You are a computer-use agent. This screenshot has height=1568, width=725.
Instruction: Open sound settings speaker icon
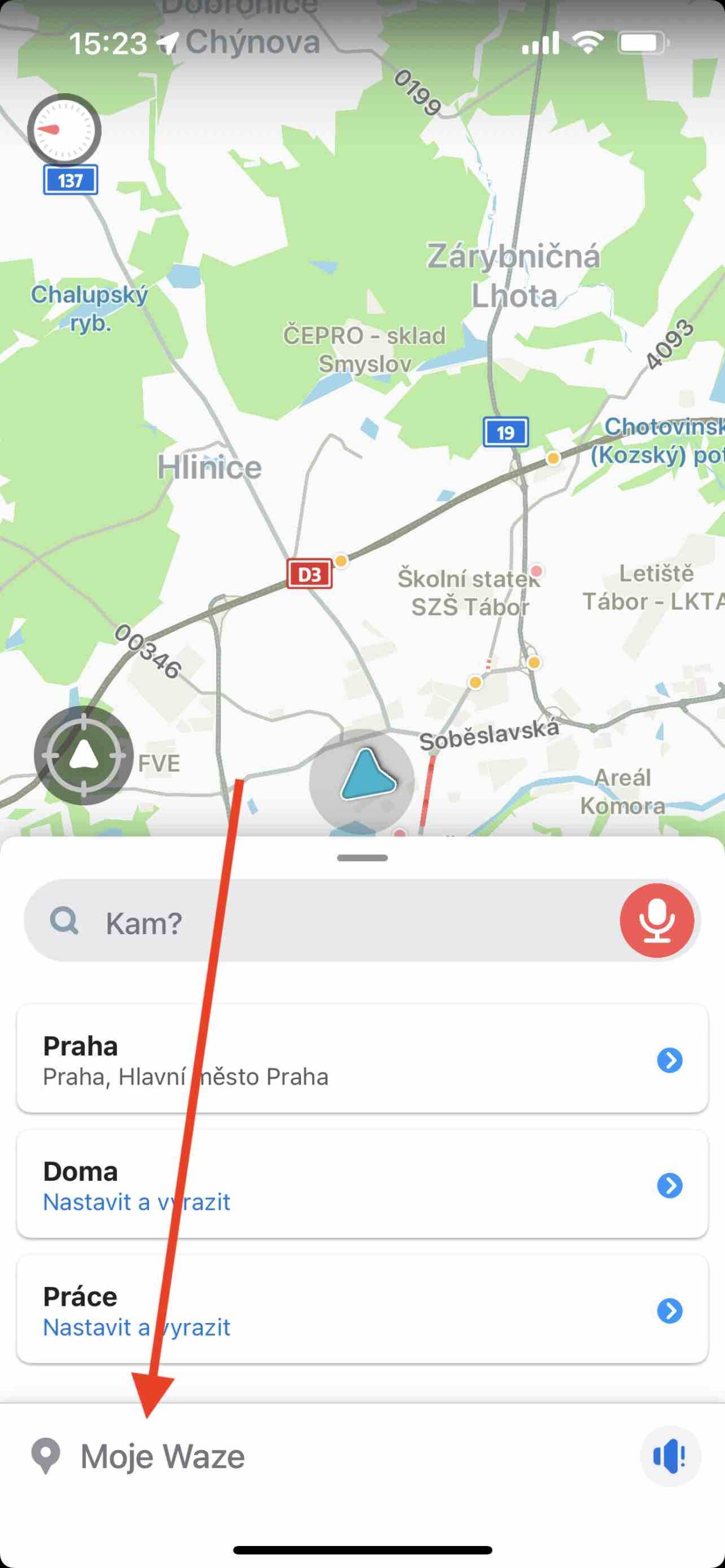pos(670,1456)
